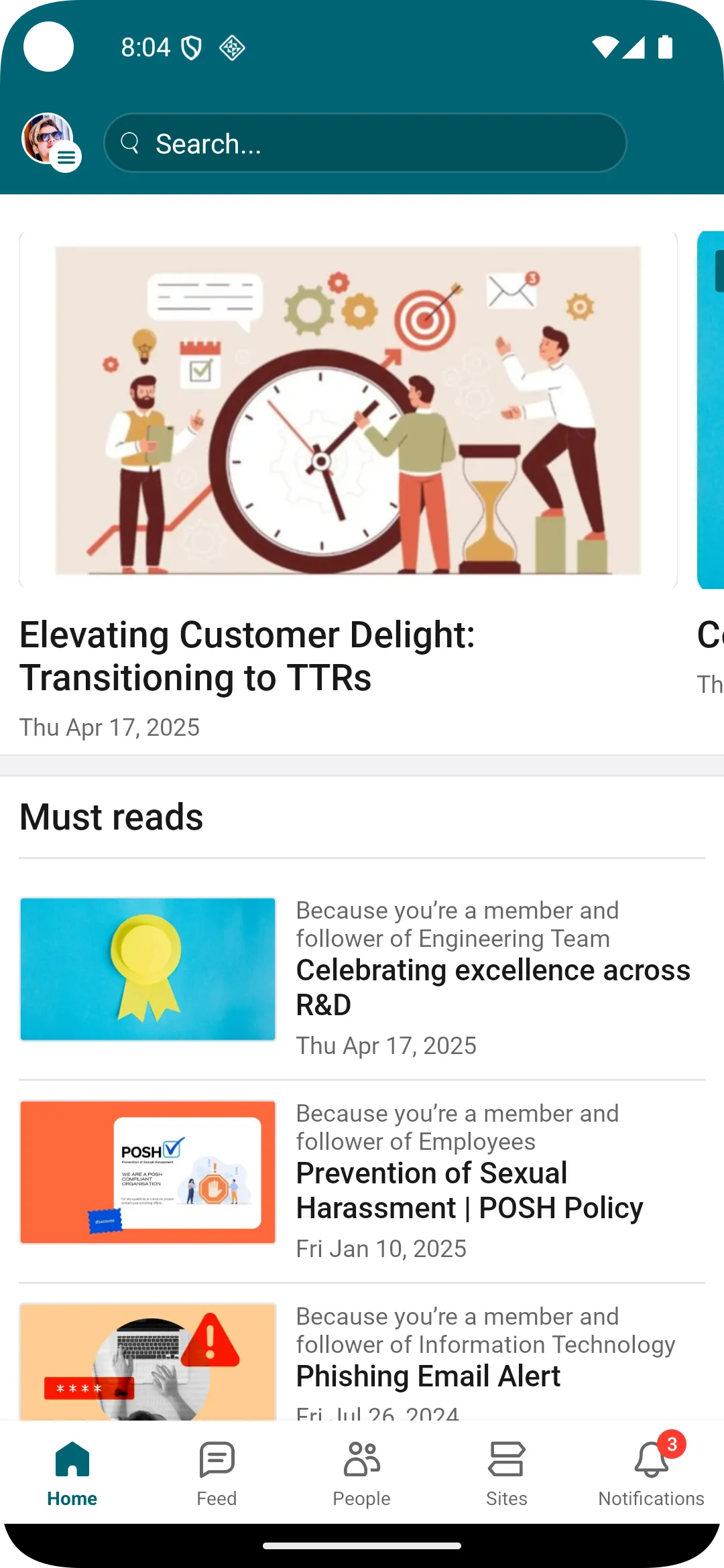Read the Prevention of Sexual Harassment policy

469,1190
